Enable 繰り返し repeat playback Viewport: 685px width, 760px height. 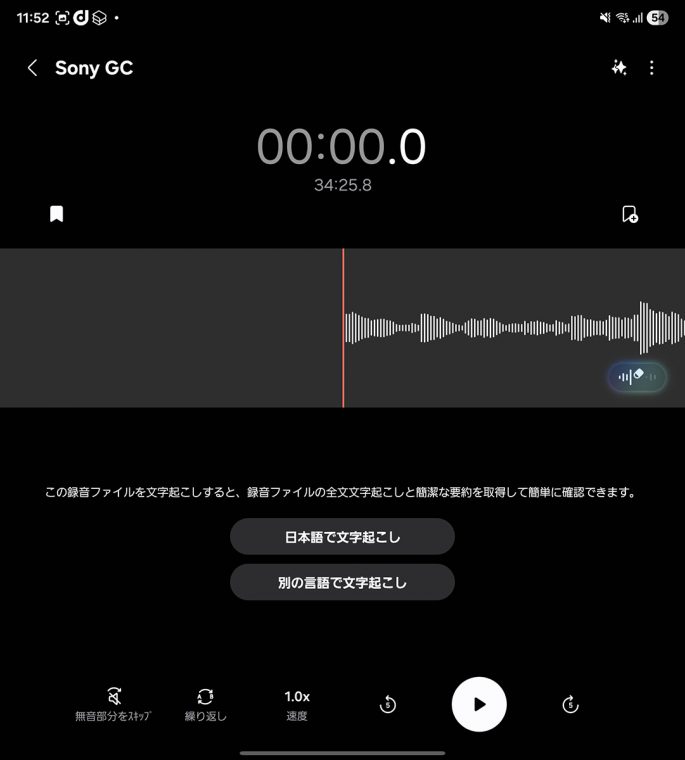(x=206, y=703)
